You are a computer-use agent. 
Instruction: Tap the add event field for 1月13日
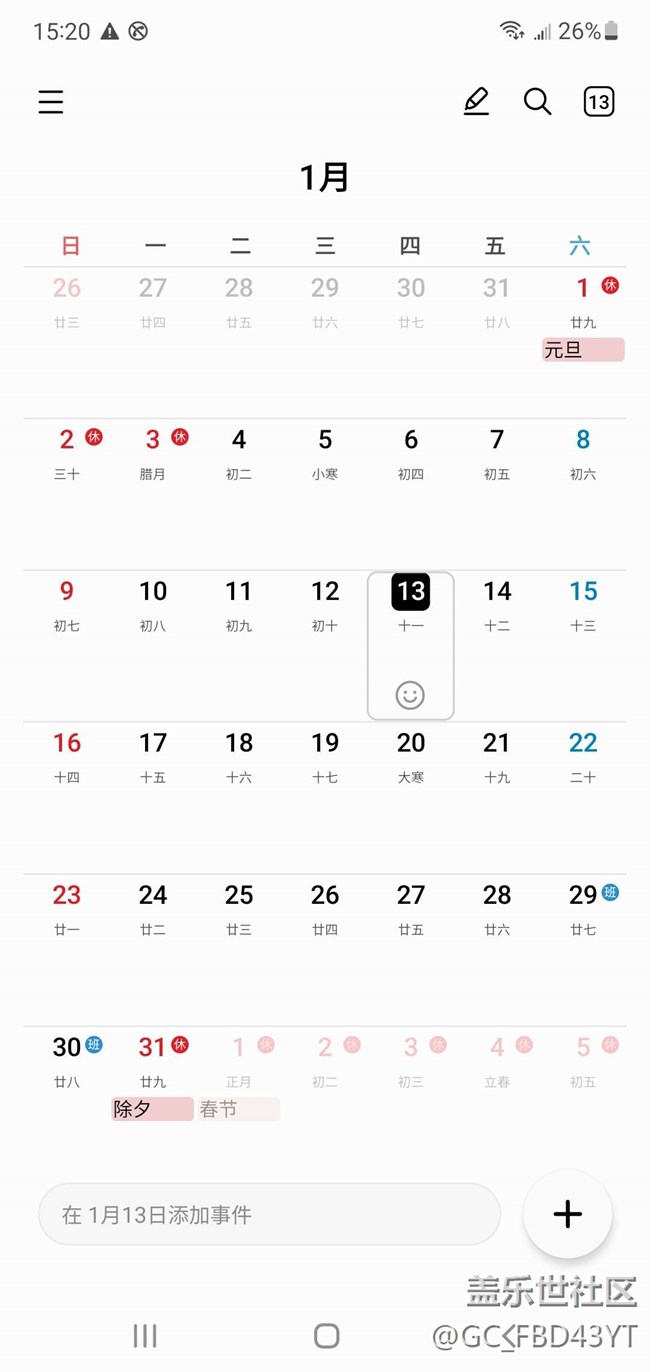(269, 1214)
